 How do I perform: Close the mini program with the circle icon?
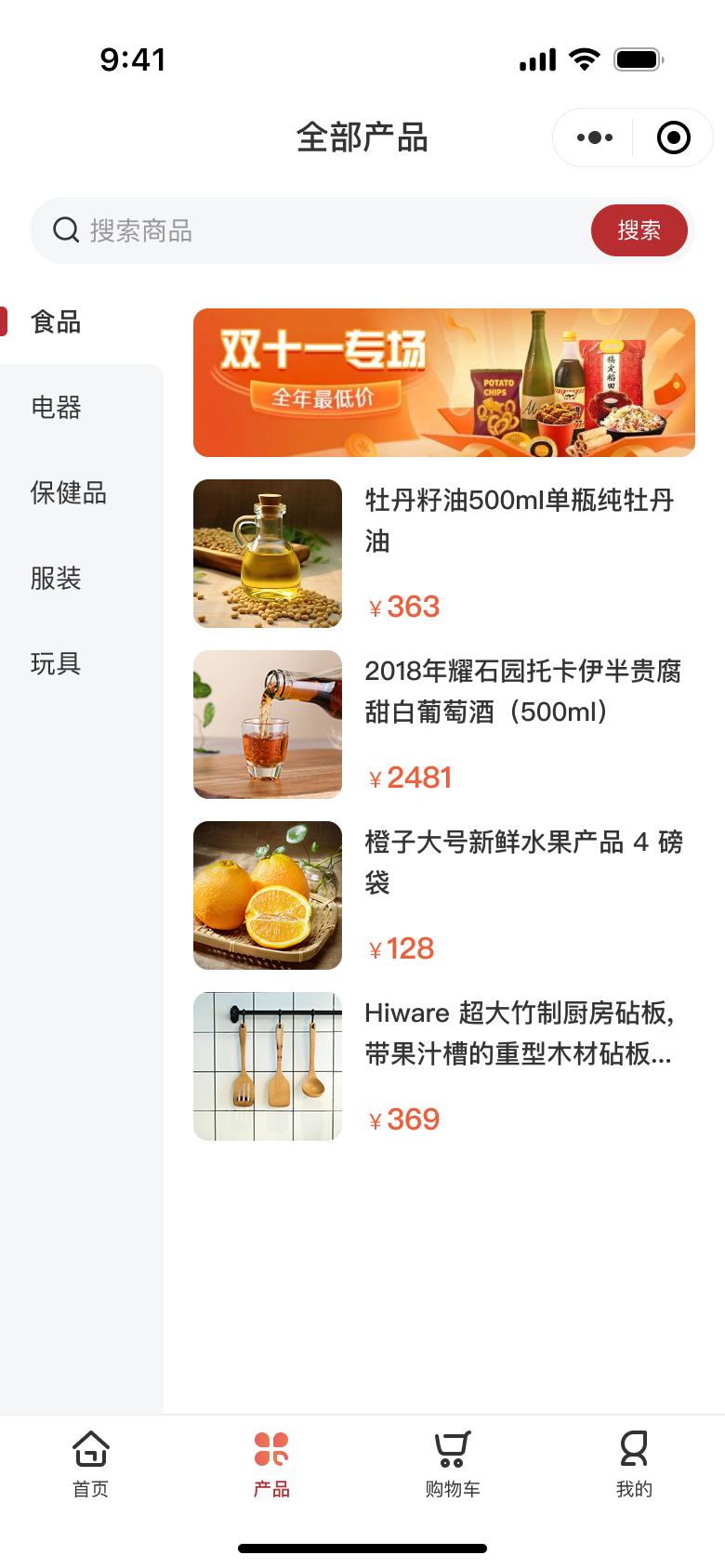coord(673,137)
